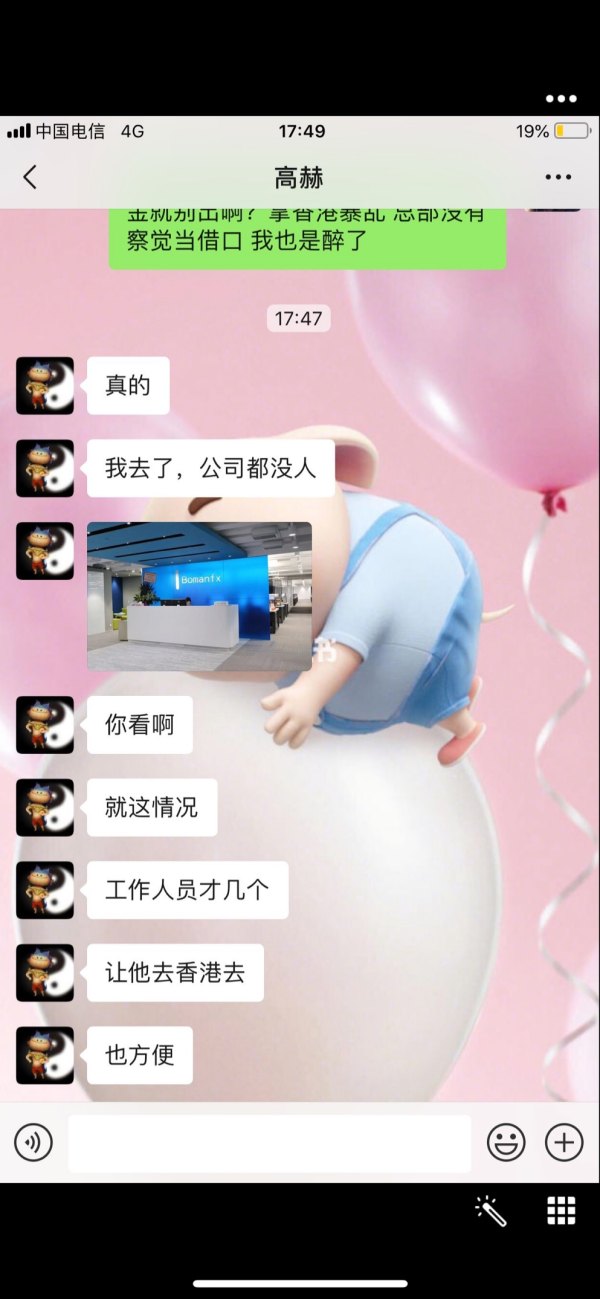Open viewer overflow menu at top
The width and height of the screenshot is (600, 1299).
561,99
